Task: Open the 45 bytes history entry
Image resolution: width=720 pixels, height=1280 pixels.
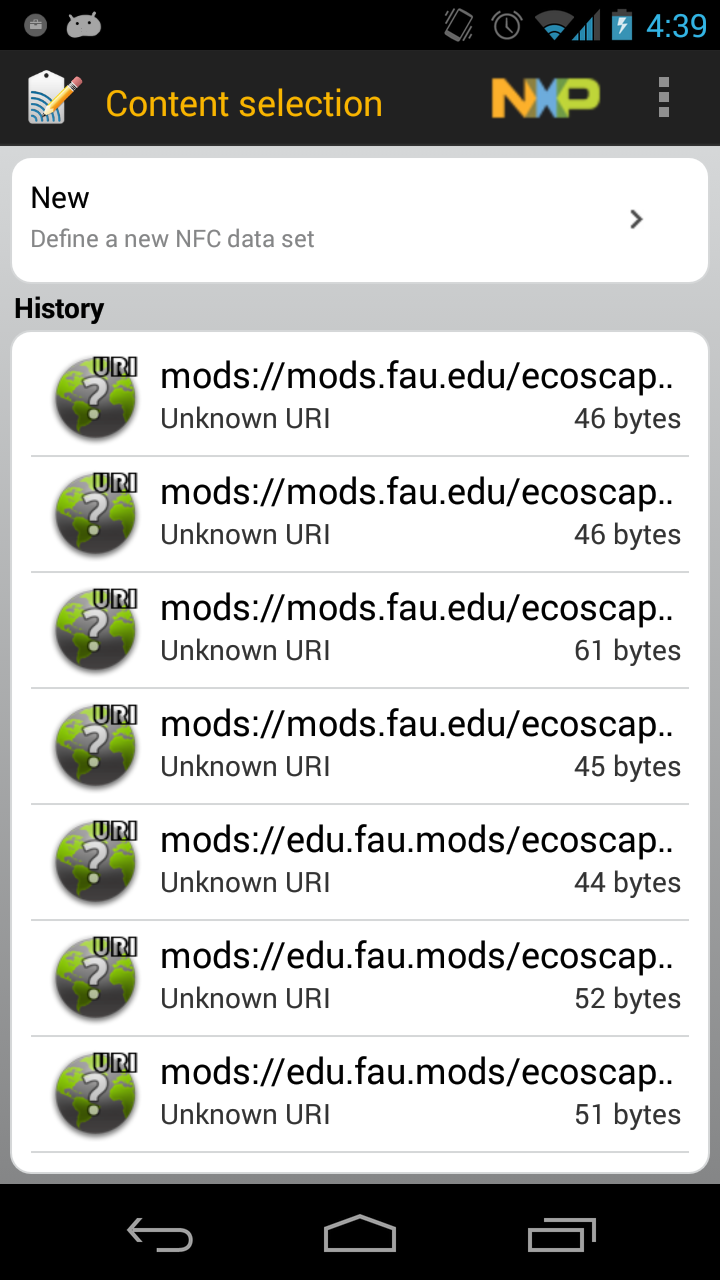Action: (359, 746)
